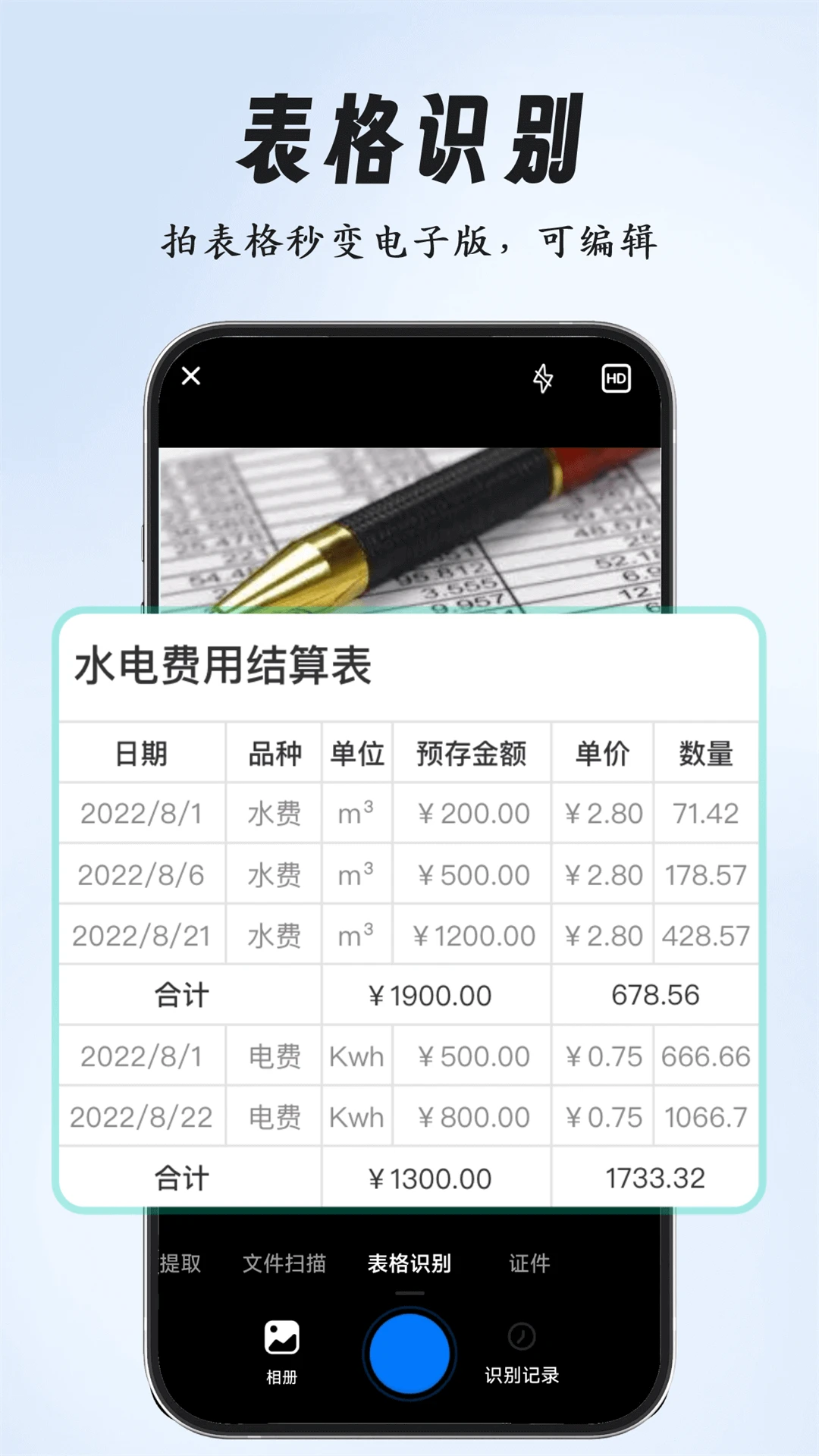Image resolution: width=819 pixels, height=1456 pixels.
Task: Close the camera view with the X
Action: 192,375
